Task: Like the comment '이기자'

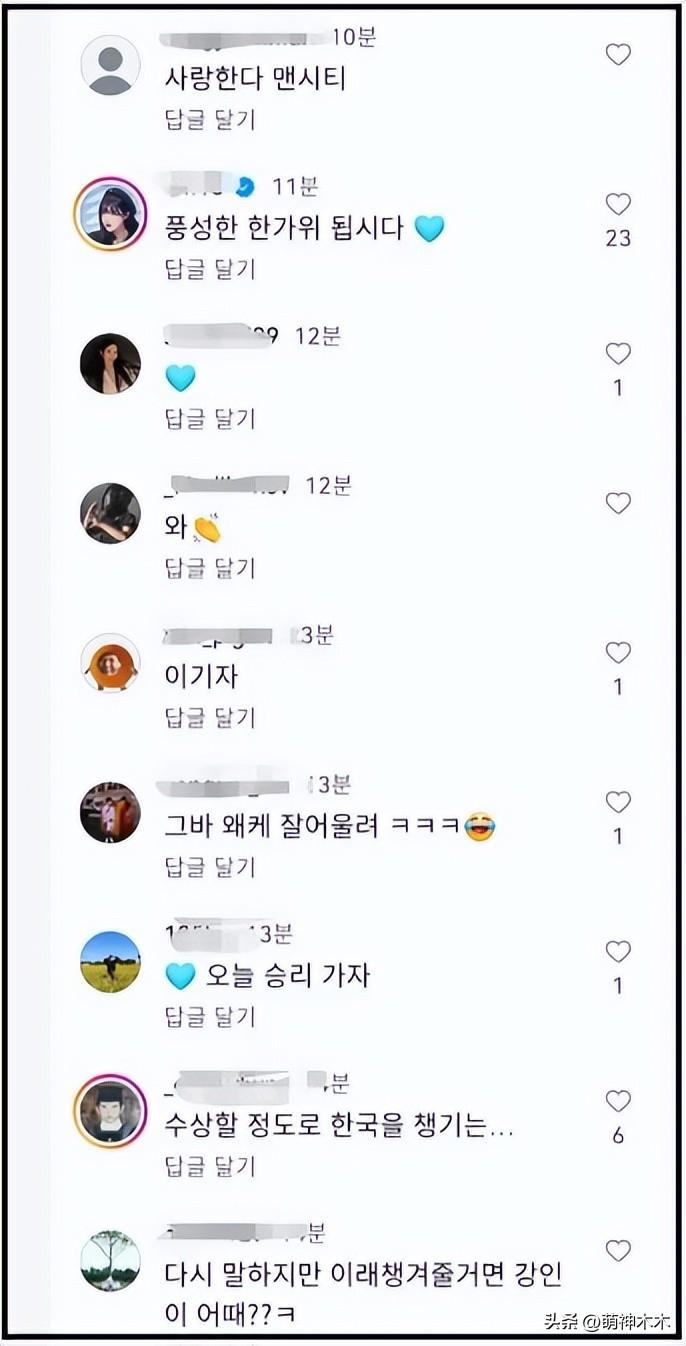Action: point(618,652)
